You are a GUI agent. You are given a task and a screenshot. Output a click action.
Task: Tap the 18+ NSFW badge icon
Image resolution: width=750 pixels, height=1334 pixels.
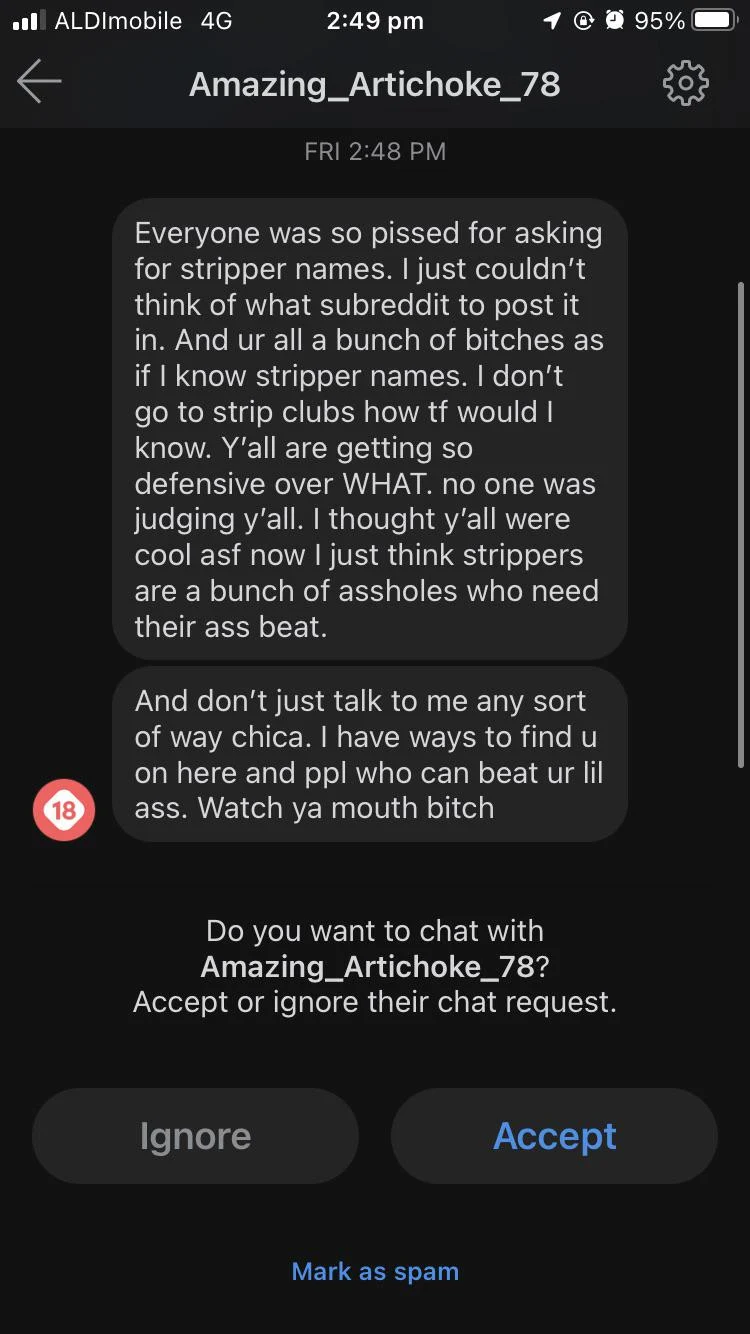pos(63,810)
